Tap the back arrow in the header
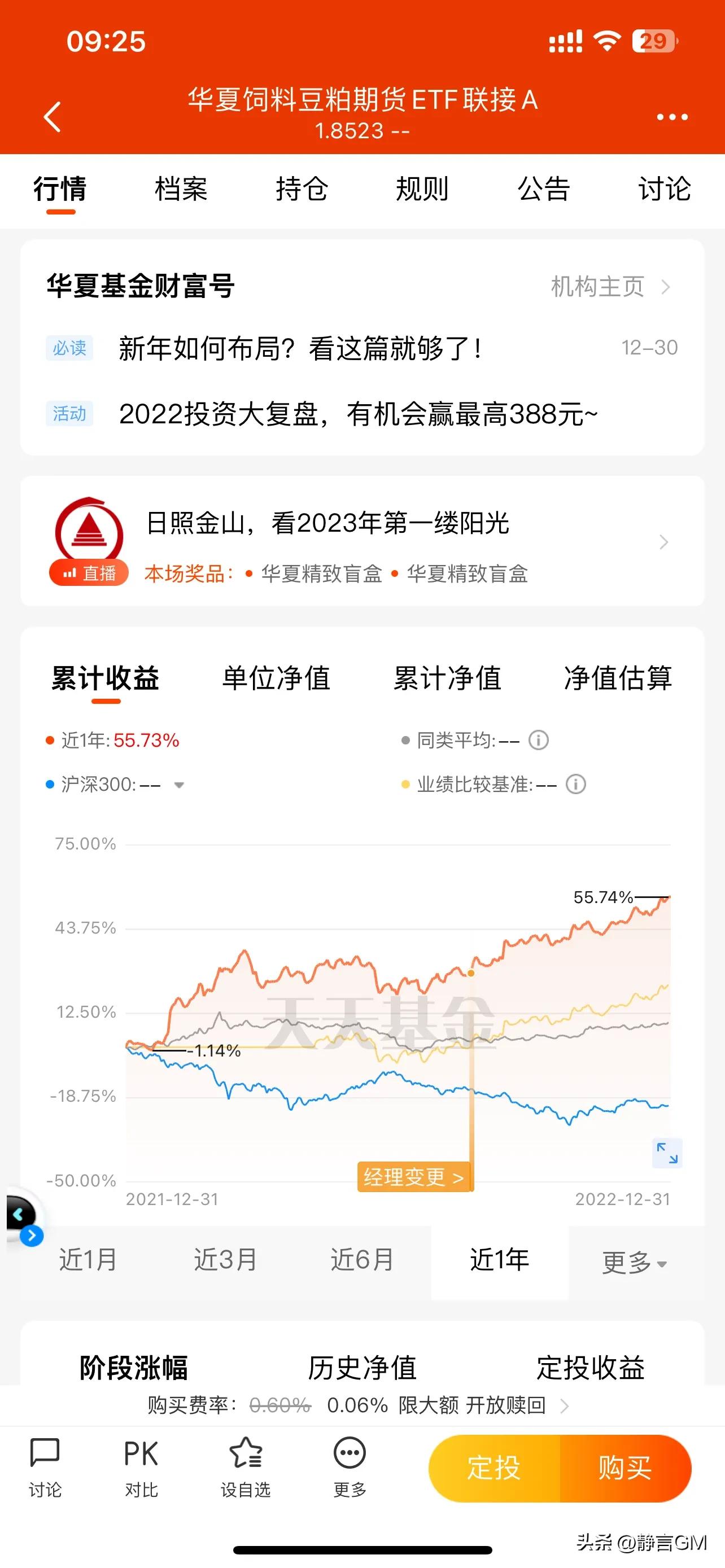Viewport: 725px width, 1568px height. point(54,117)
